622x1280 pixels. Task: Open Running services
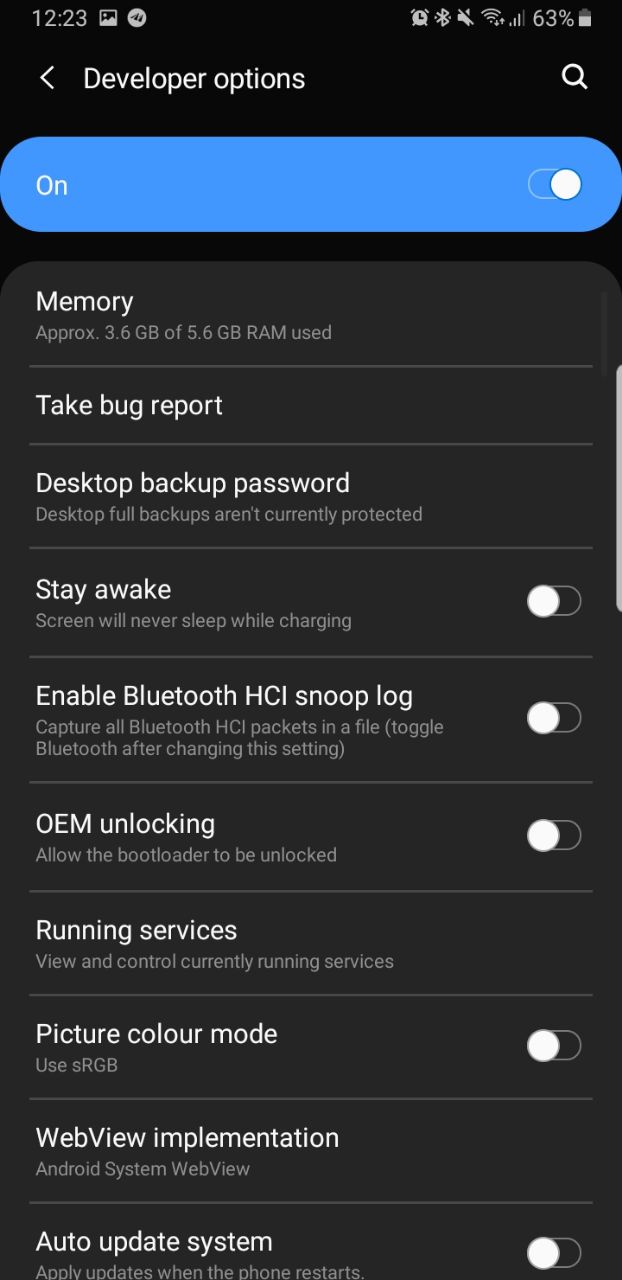[311, 943]
